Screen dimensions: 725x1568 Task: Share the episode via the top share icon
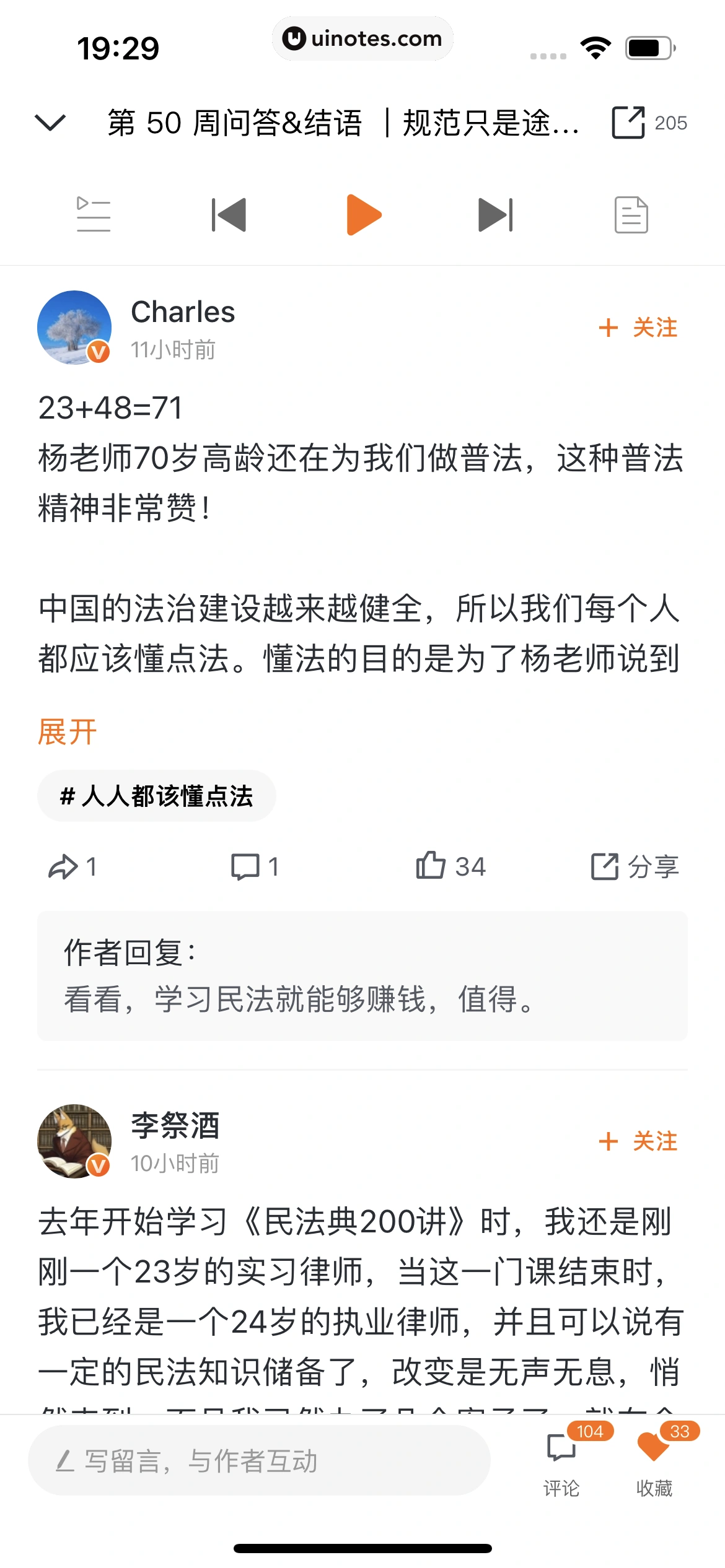[x=628, y=122]
